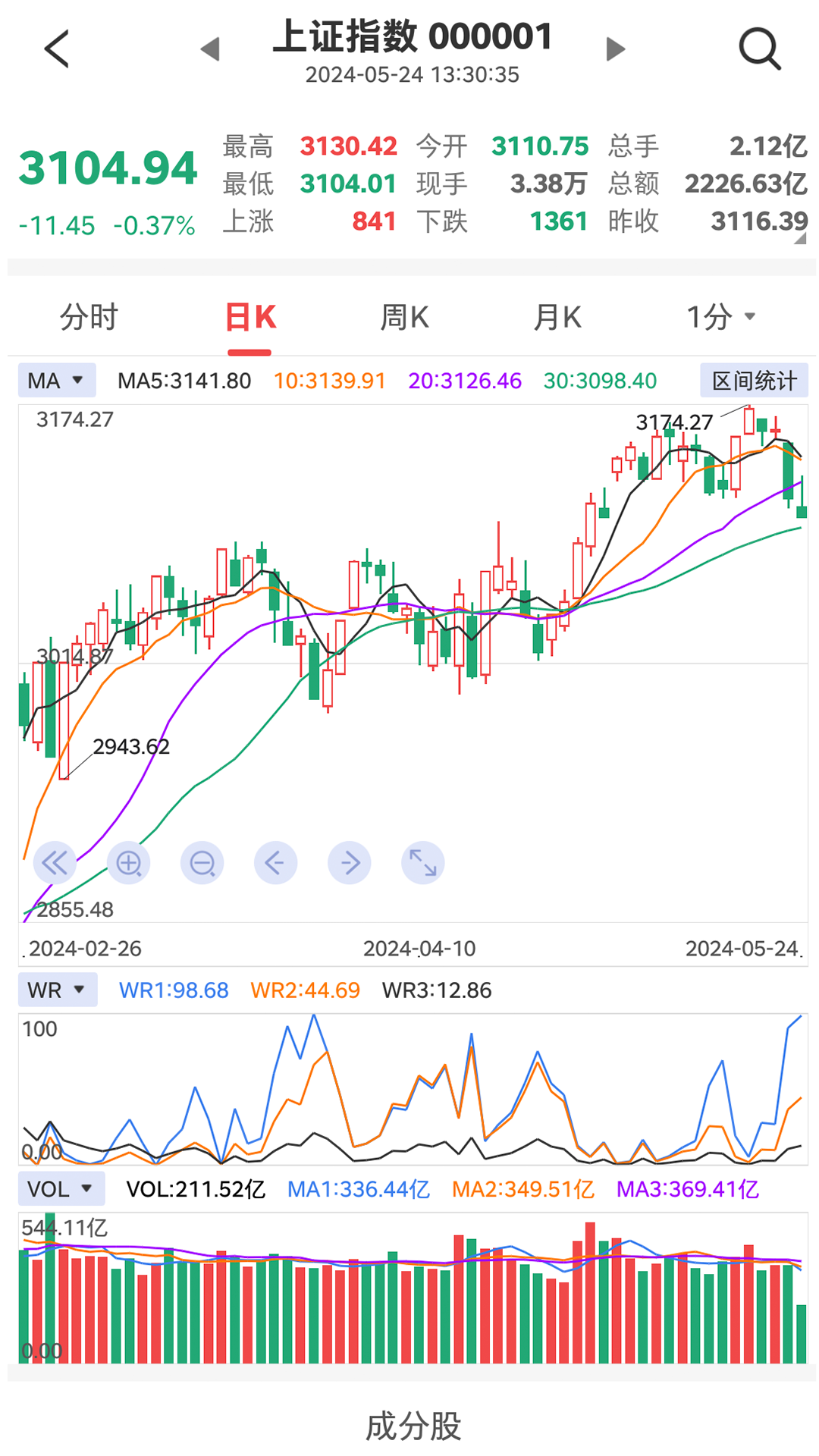The width and height of the screenshot is (819, 1456).
Task: Open the MA indicator dropdown
Action: click(x=57, y=381)
